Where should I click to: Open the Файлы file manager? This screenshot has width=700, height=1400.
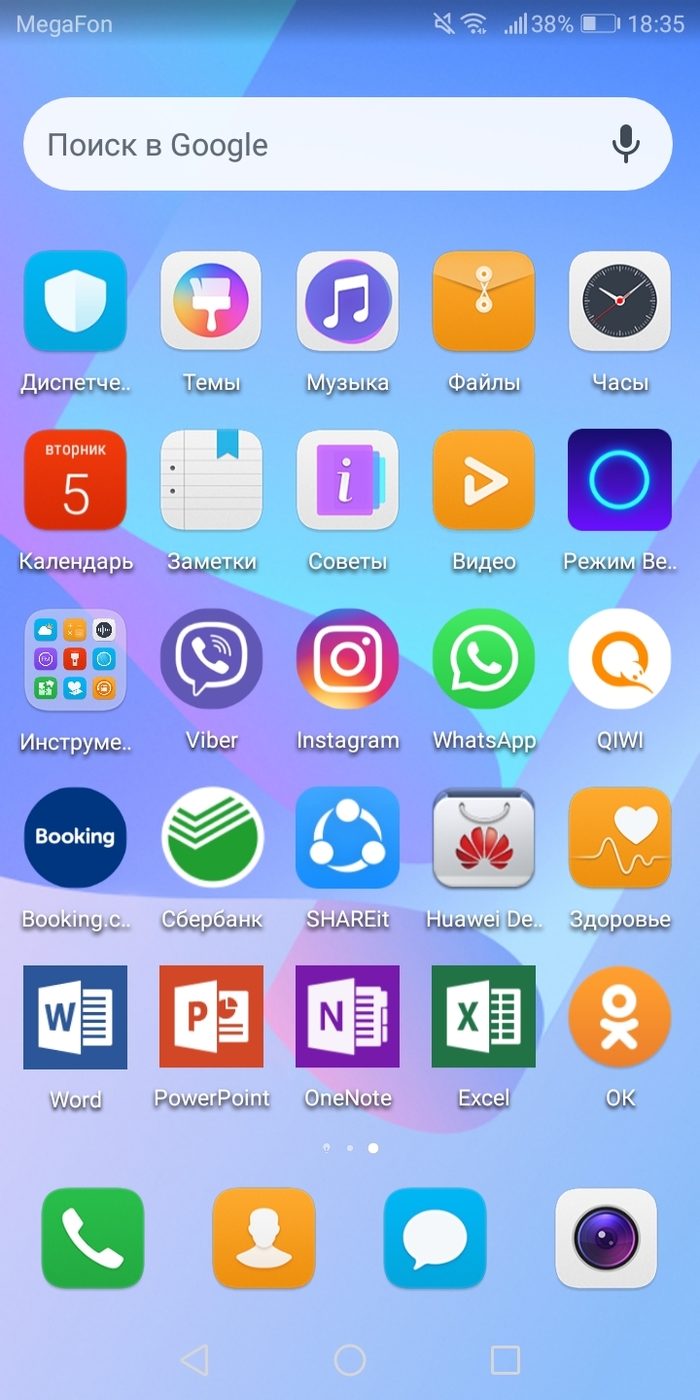484,301
